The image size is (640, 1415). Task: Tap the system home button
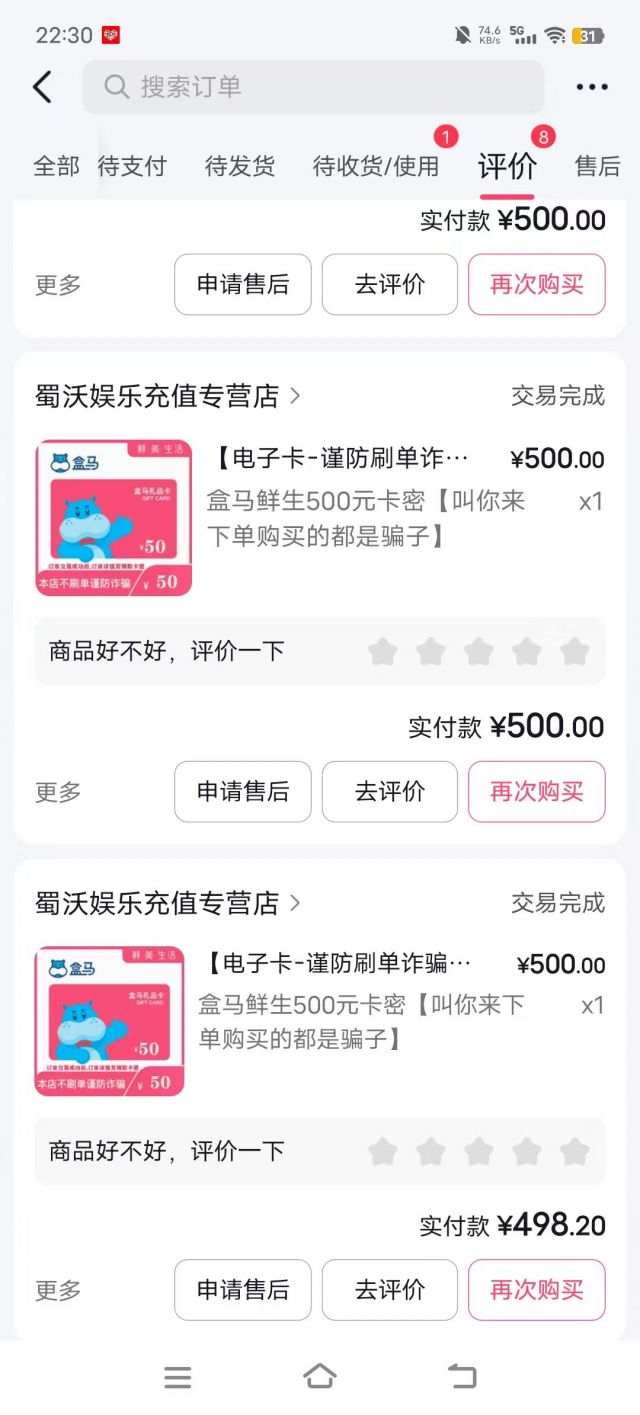[x=320, y=1377]
